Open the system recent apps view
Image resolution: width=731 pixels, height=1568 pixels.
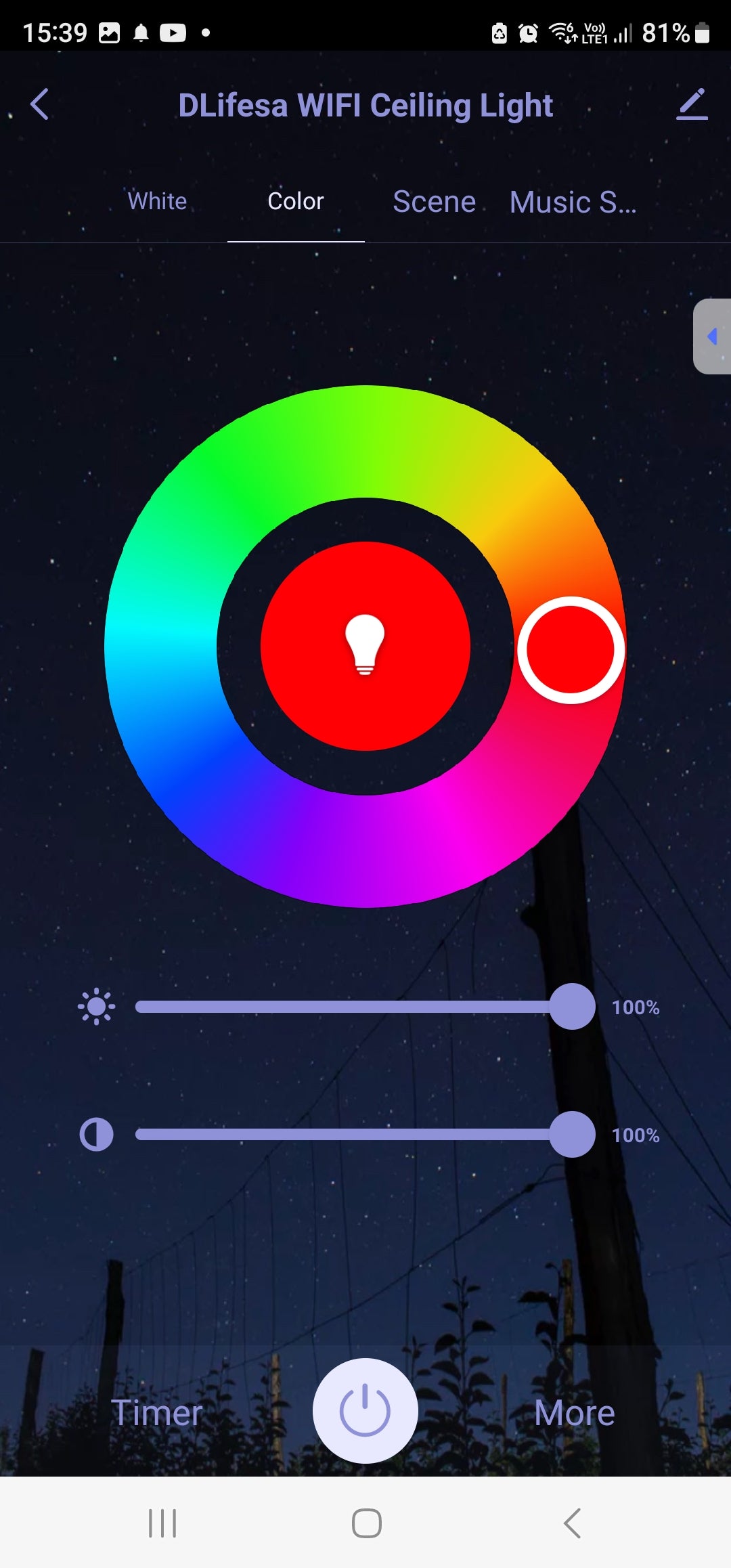coord(162,1523)
